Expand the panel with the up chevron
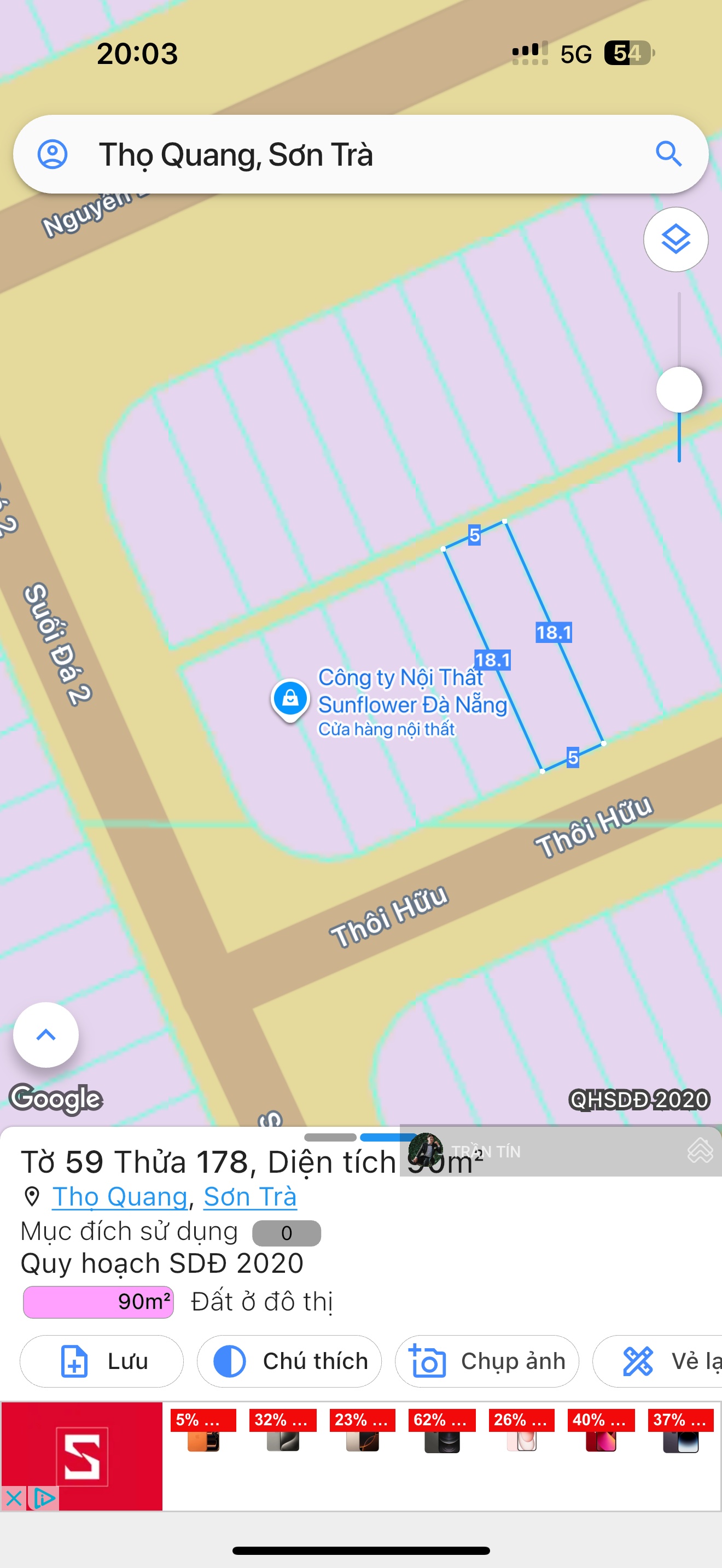Screen dimensions: 722x1568 [46, 1034]
